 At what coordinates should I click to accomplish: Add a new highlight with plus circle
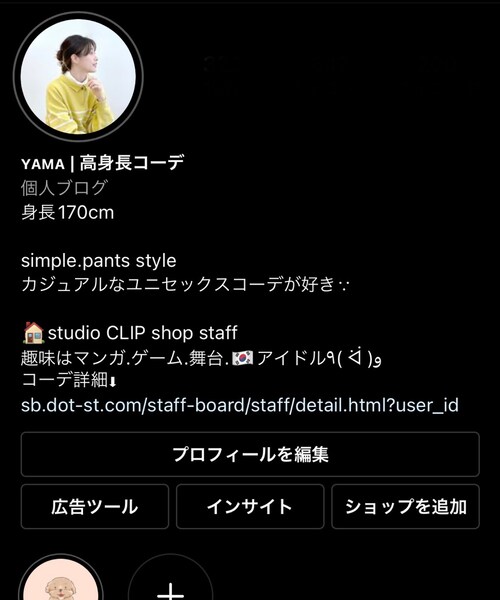(171, 578)
